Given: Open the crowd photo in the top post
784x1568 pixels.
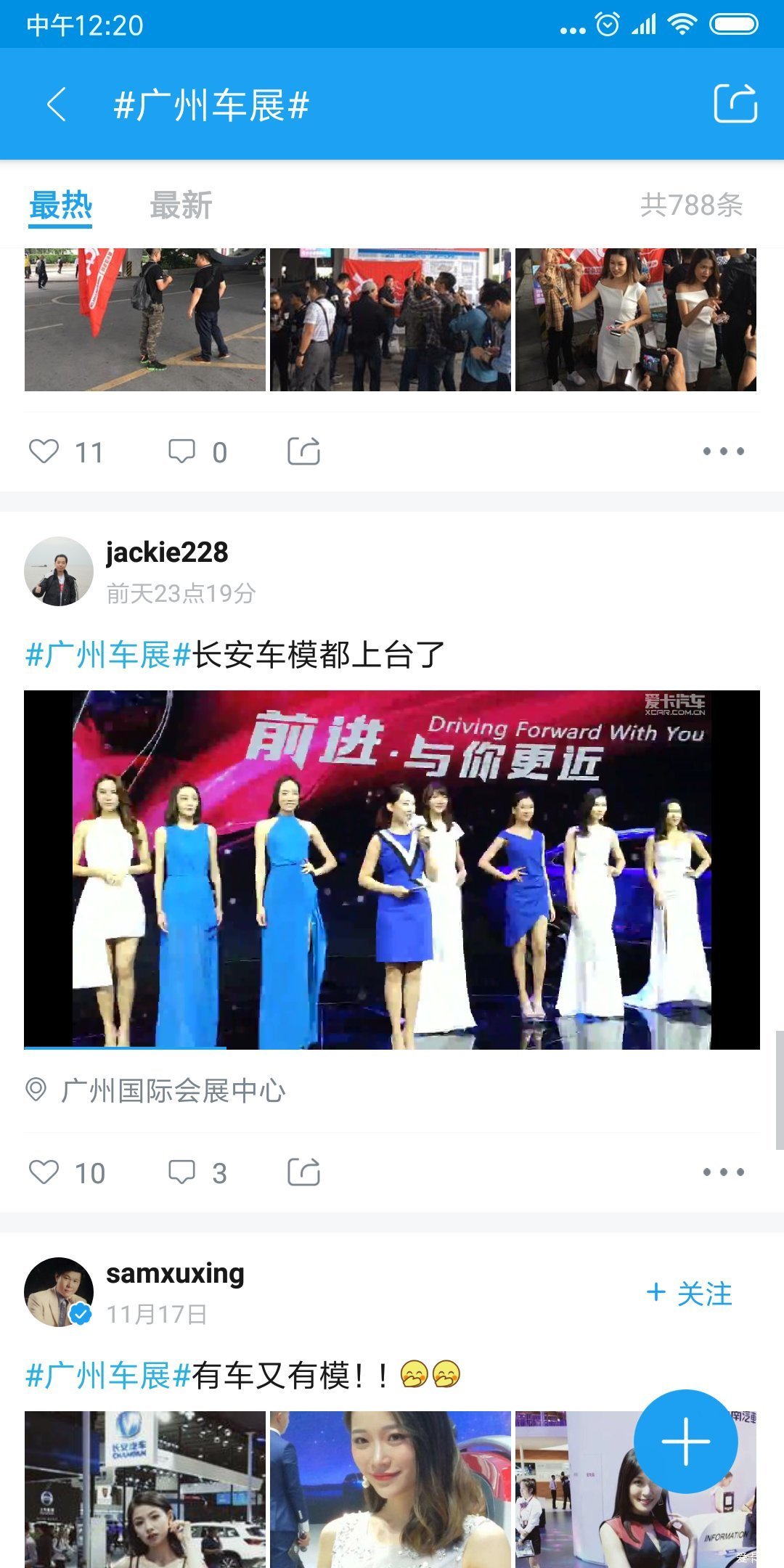Looking at the screenshot, I should (x=391, y=319).
